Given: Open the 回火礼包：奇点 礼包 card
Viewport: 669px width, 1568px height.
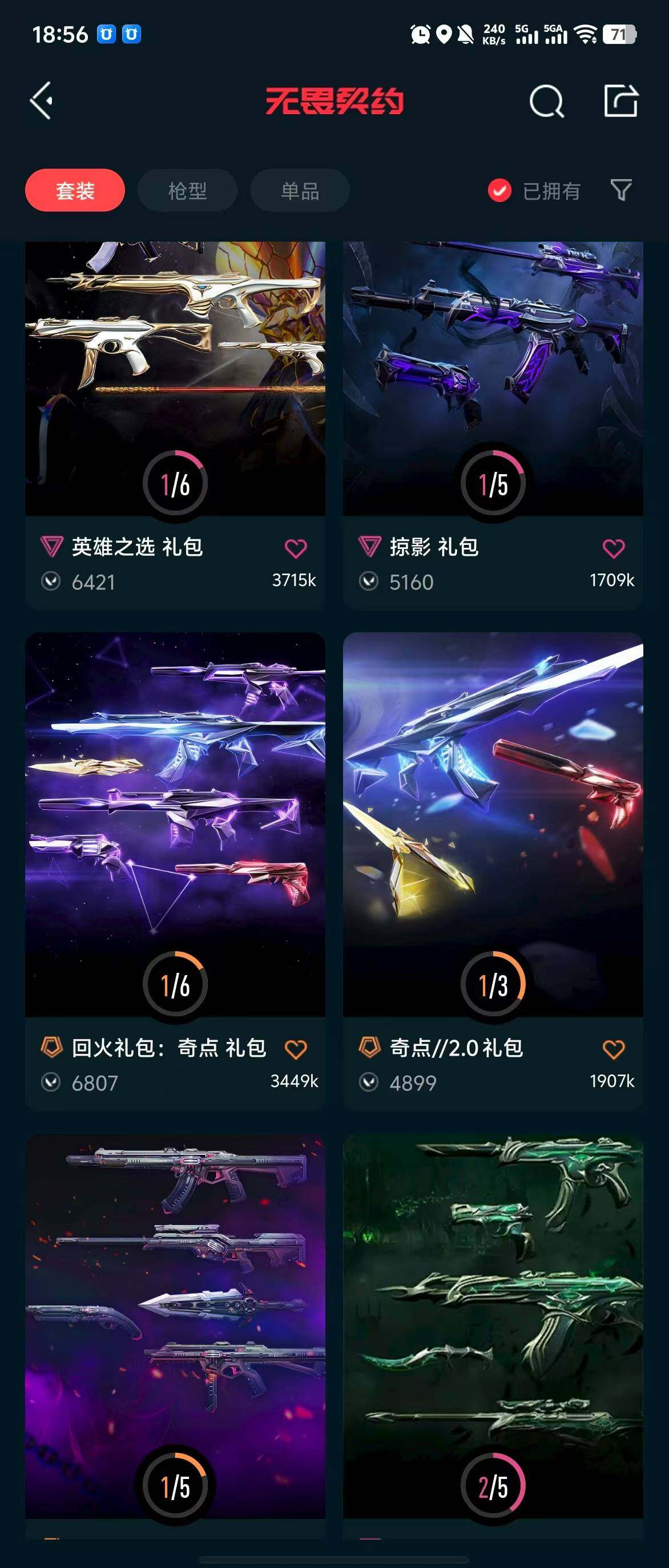Looking at the screenshot, I should 175,822.
